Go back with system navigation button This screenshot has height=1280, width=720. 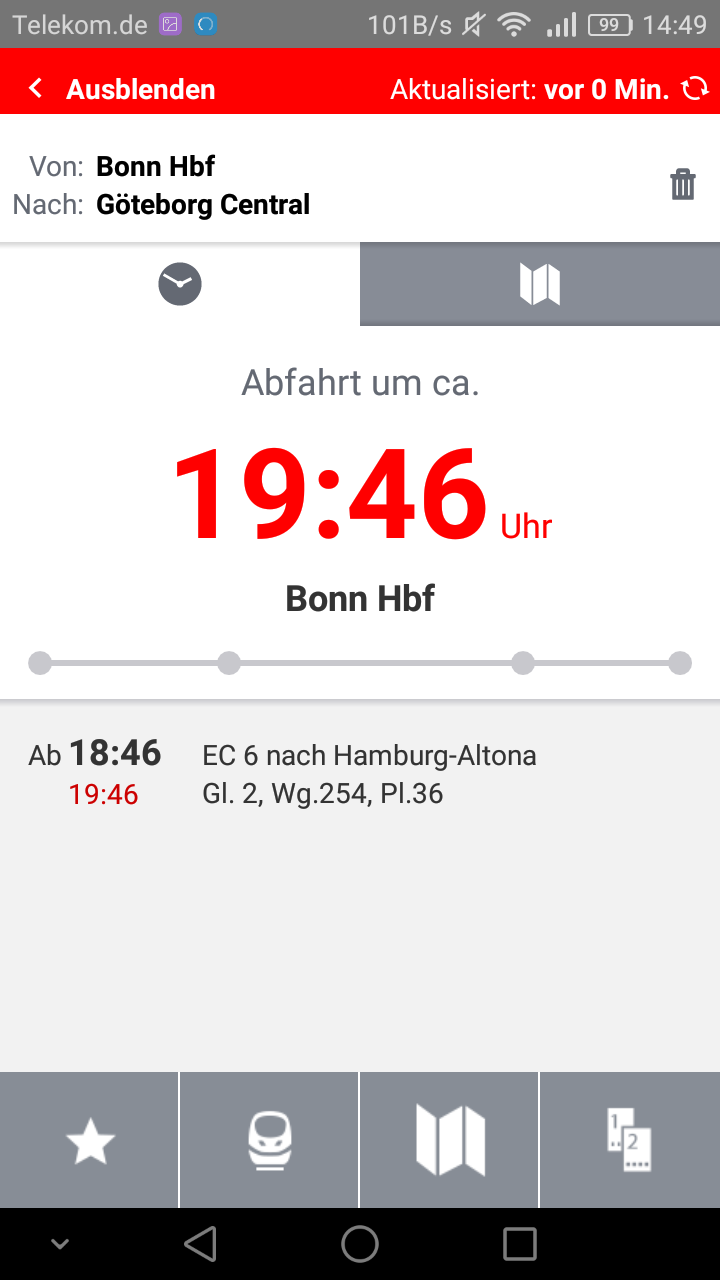tap(200, 1244)
